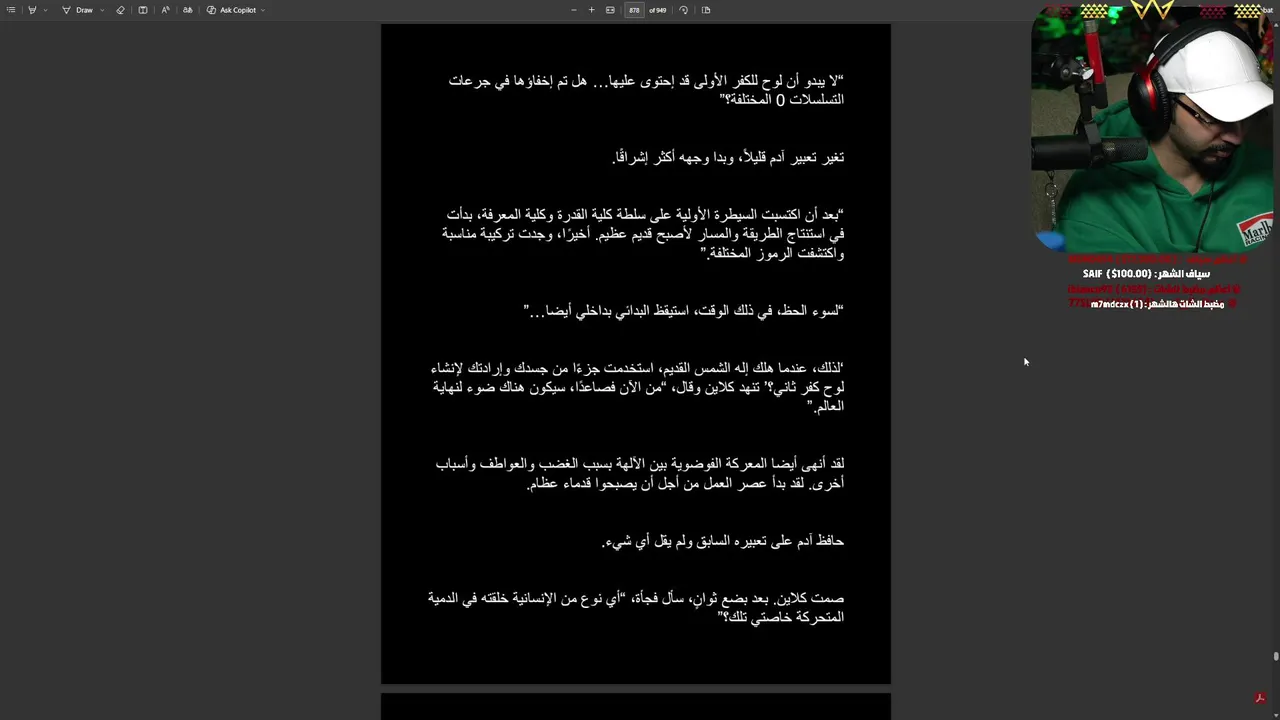1280x720 pixels.
Task: Expand the highlight color options
Action: 45,10
